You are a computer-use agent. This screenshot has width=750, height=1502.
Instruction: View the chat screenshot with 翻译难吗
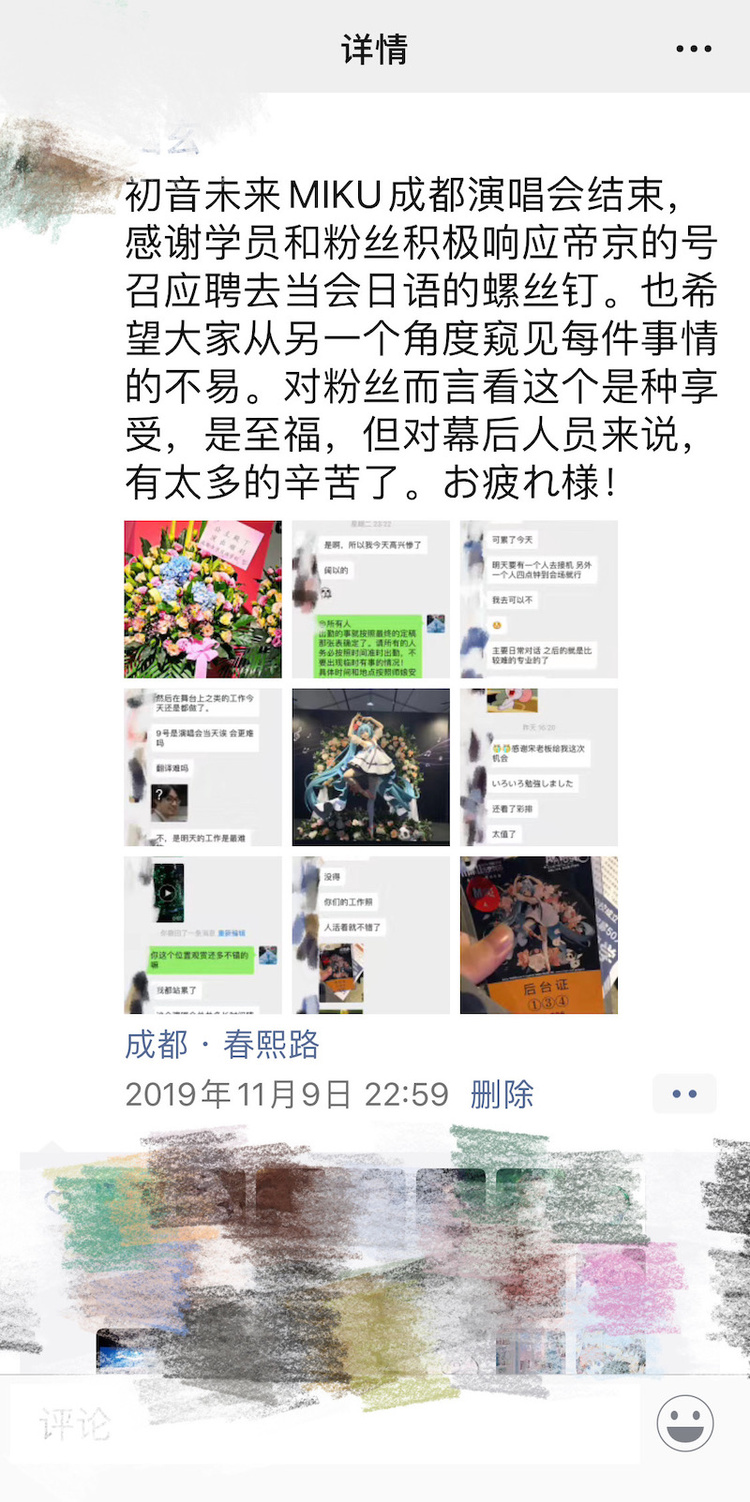(x=203, y=767)
